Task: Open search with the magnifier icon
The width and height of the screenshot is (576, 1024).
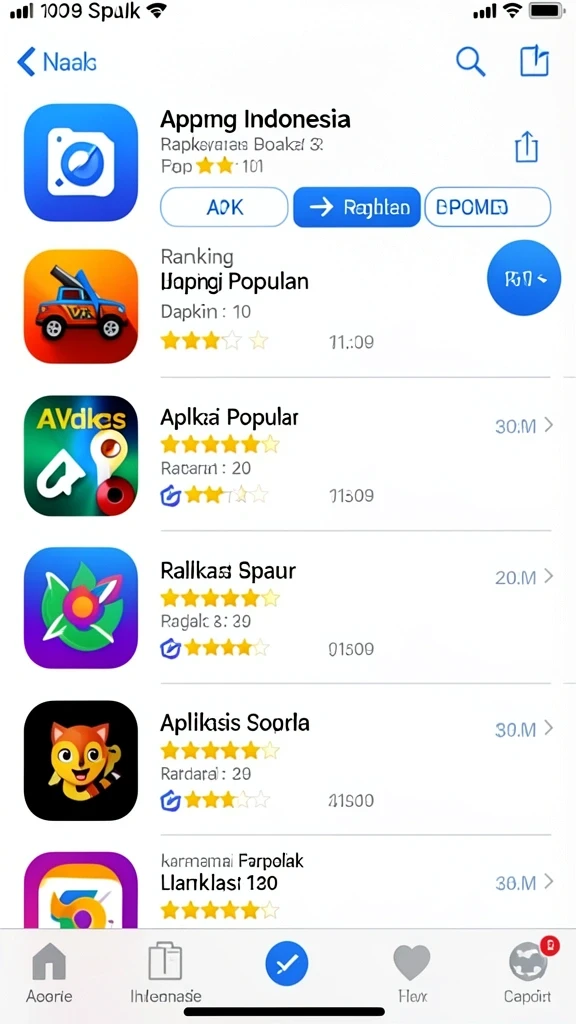Action: point(470,62)
